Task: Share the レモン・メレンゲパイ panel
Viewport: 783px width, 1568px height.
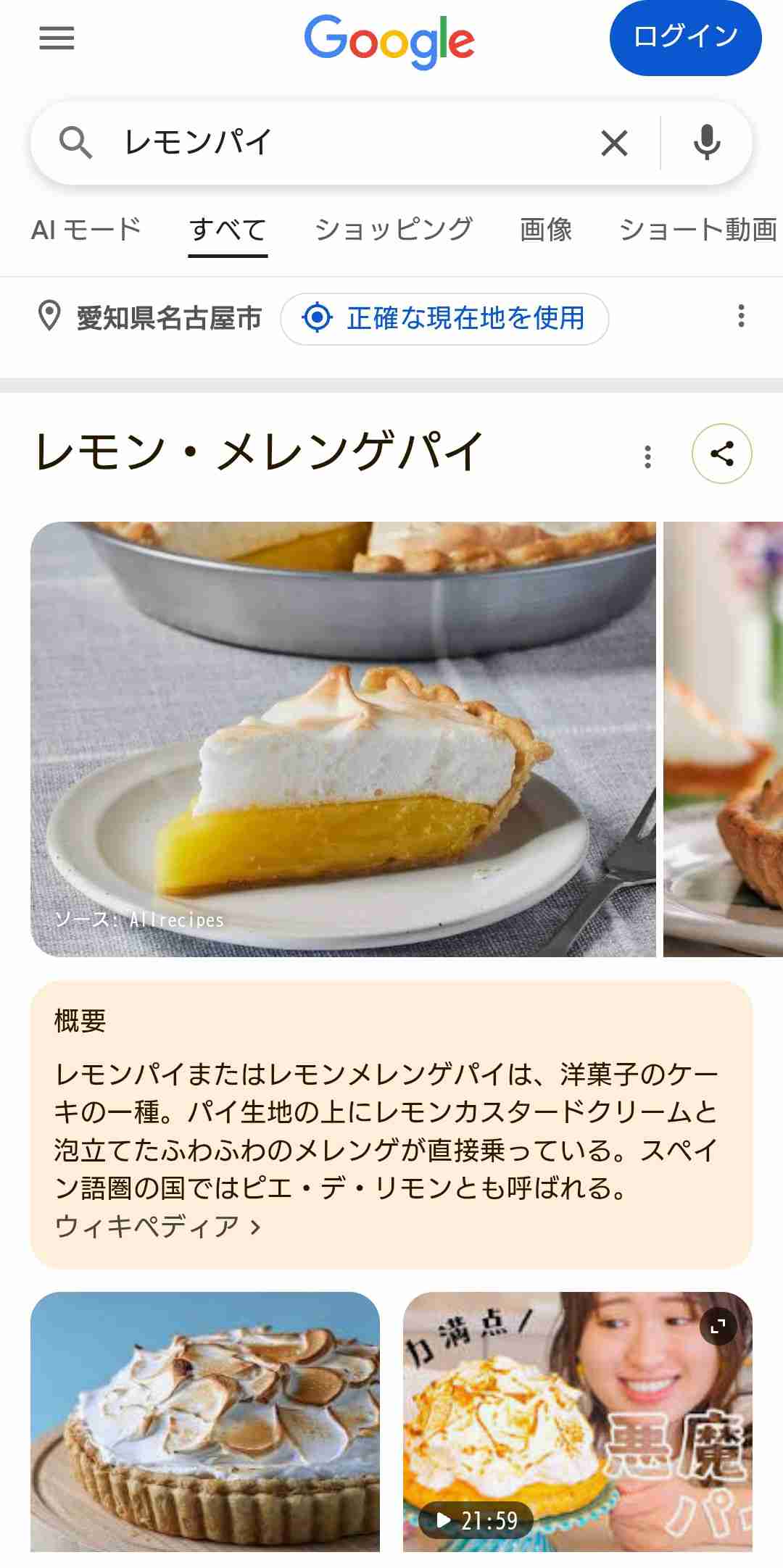Action: click(x=721, y=454)
